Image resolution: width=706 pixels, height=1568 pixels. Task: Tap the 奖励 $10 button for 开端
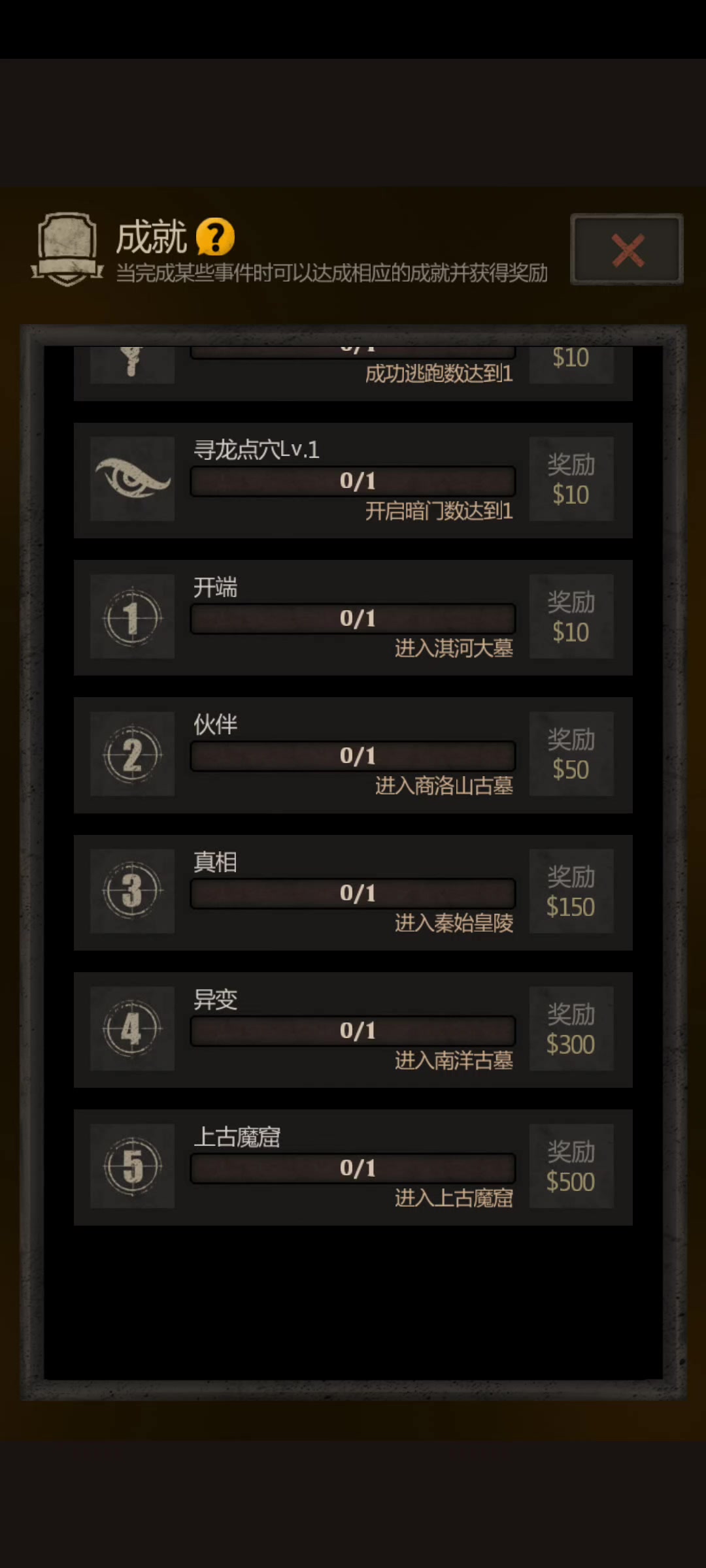tap(571, 616)
